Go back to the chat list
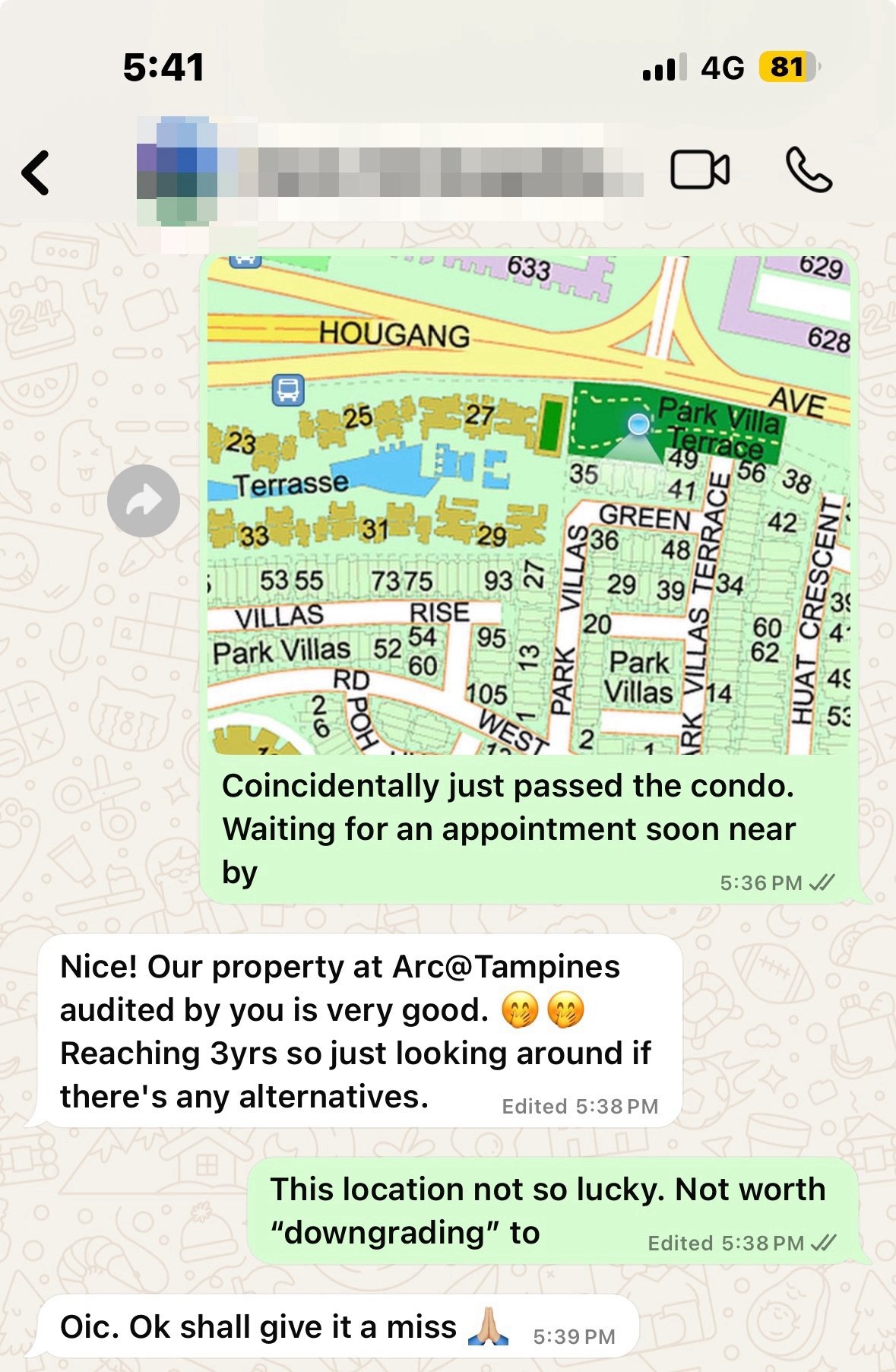The height and width of the screenshot is (1372, 896). [36, 173]
